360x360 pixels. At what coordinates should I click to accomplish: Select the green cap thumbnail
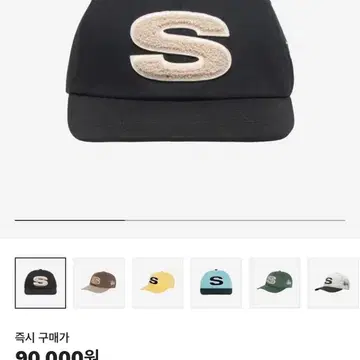(275, 283)
